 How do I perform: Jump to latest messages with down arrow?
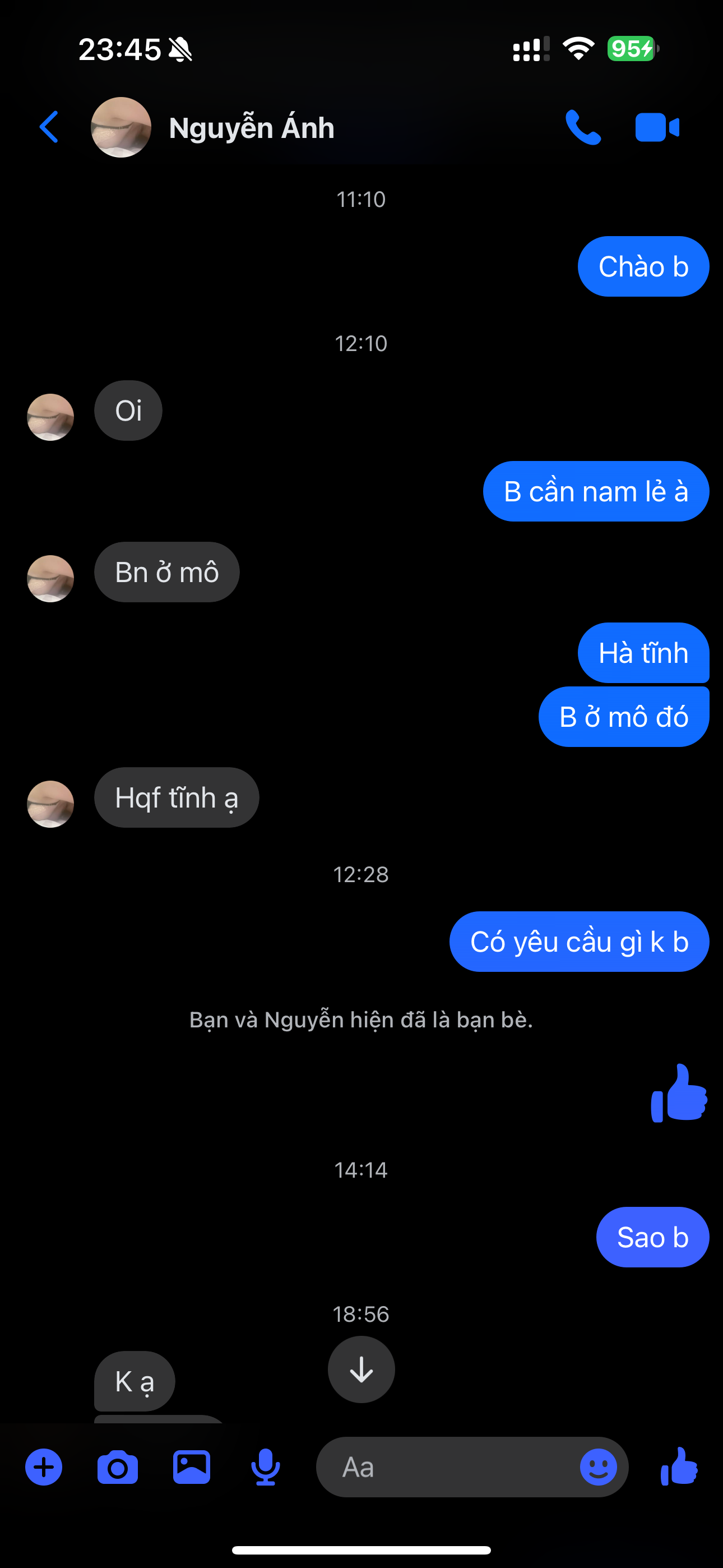[361, 1369]
